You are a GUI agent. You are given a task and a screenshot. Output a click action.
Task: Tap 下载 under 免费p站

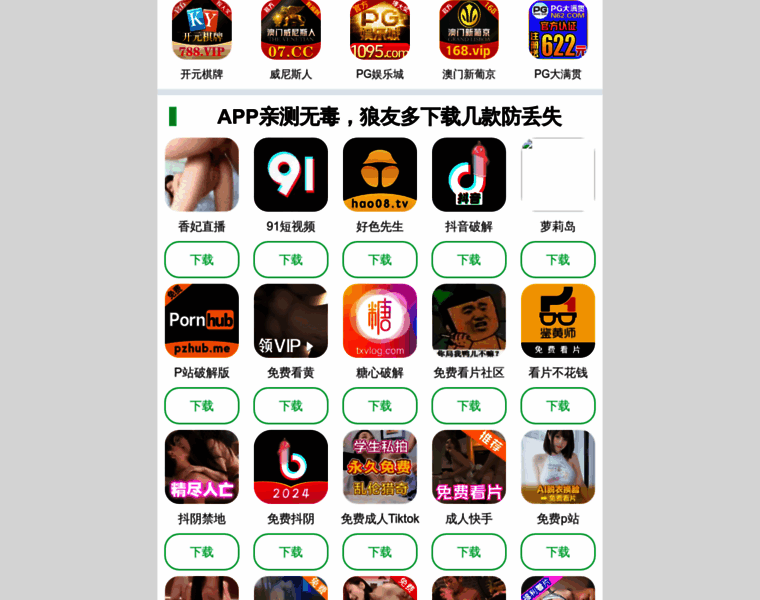pos(558,552)
